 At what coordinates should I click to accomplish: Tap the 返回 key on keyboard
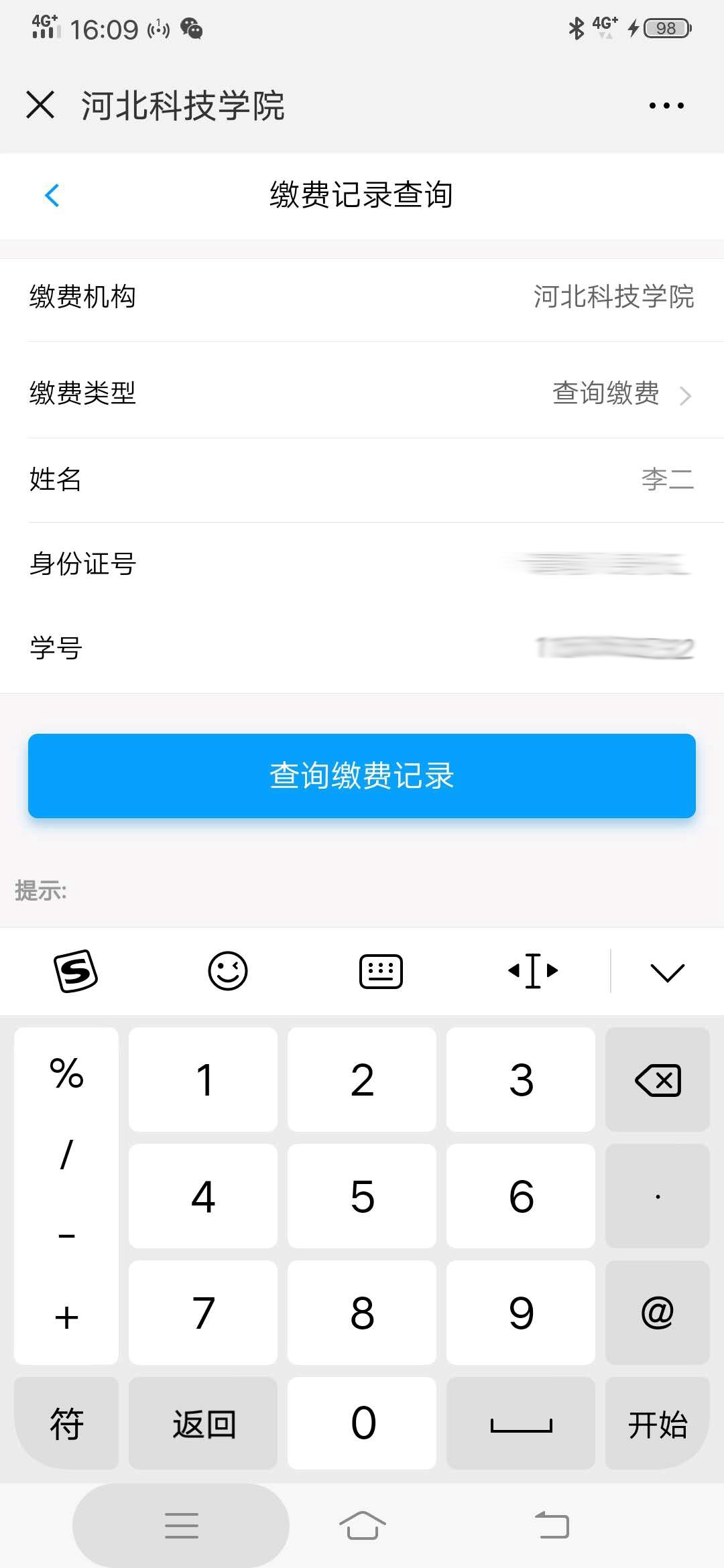pyautogui.click(x=203, y=1423)
